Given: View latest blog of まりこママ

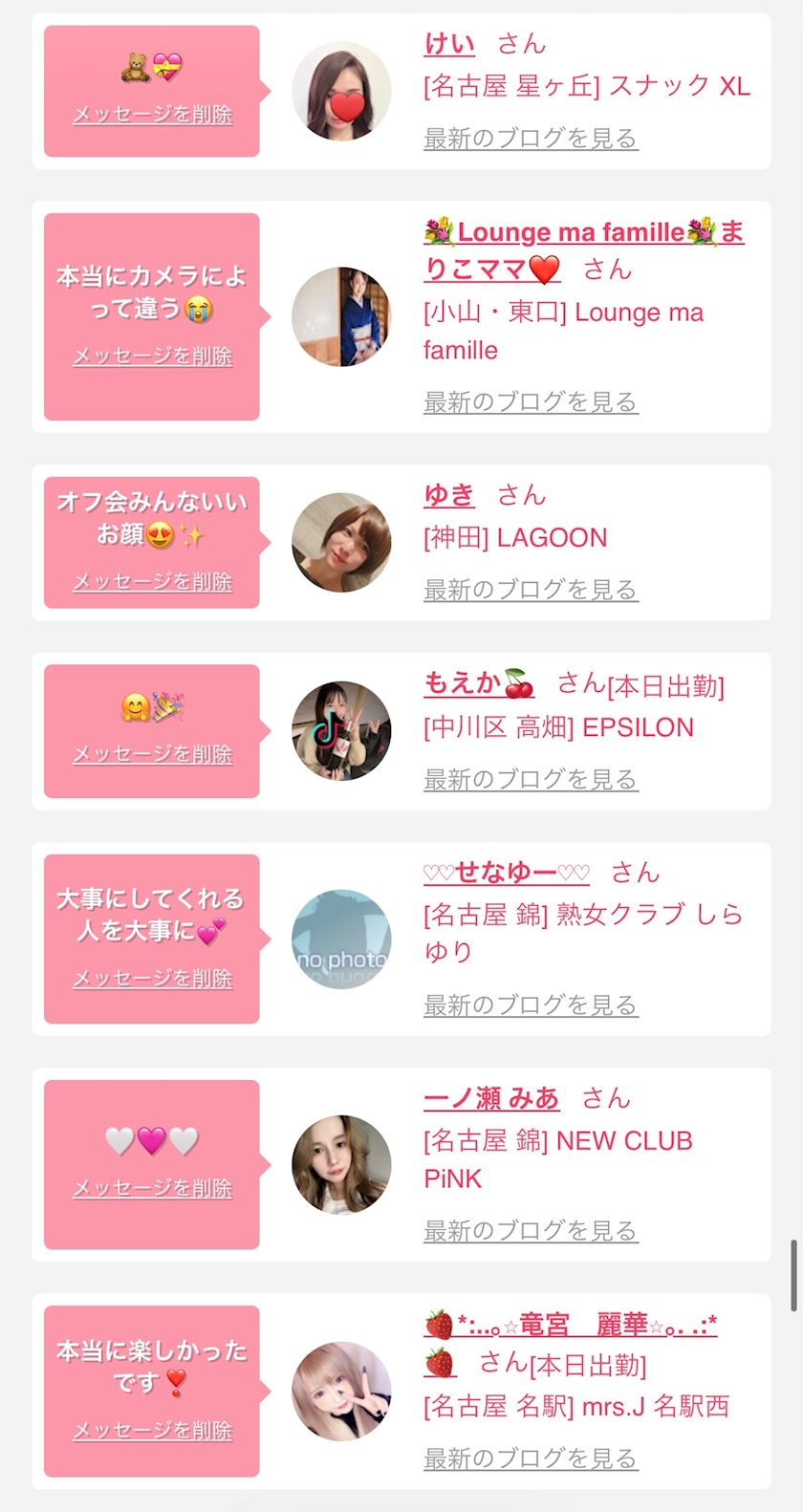Looking at the screenshot, I should [x=531, y=402].
